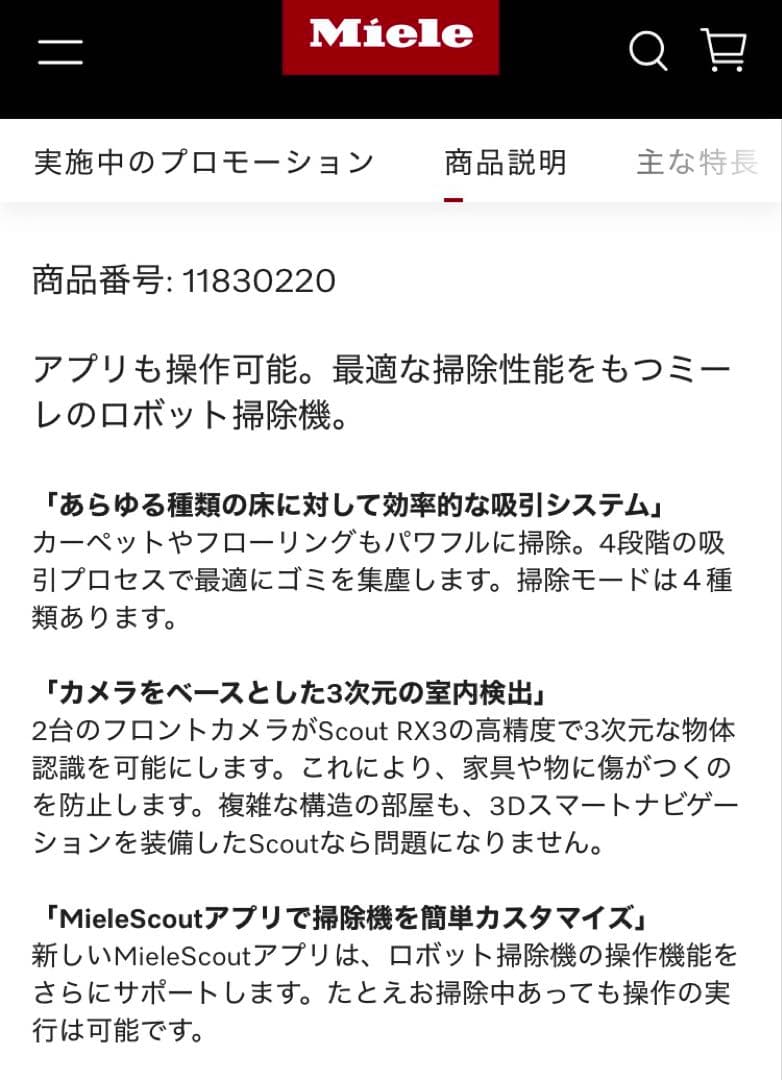Screen dimensions: 782x1080
Task: Open the hamburger navigation menu
Action: pos(58,50)
